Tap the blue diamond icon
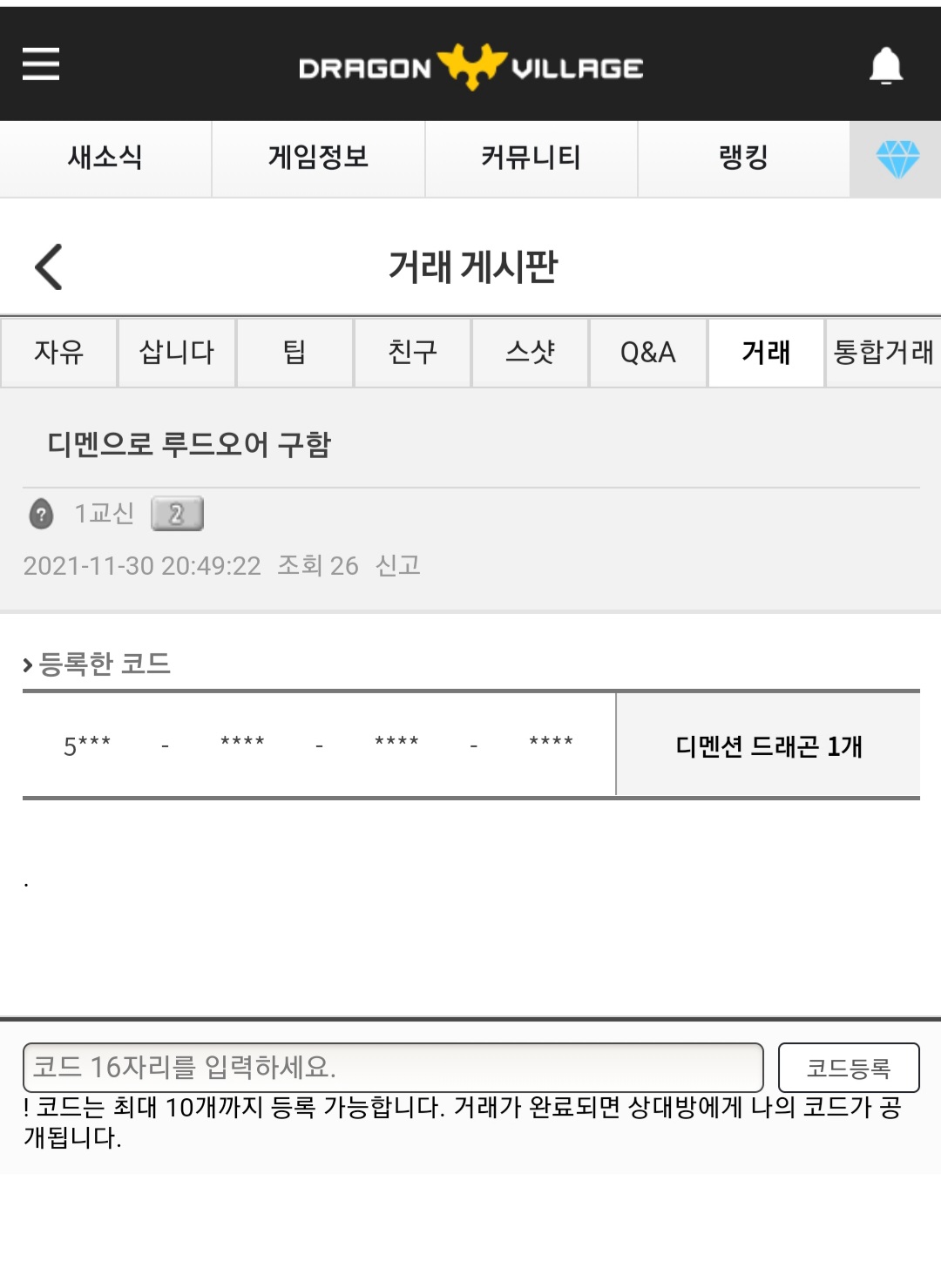 pos(897,159)
